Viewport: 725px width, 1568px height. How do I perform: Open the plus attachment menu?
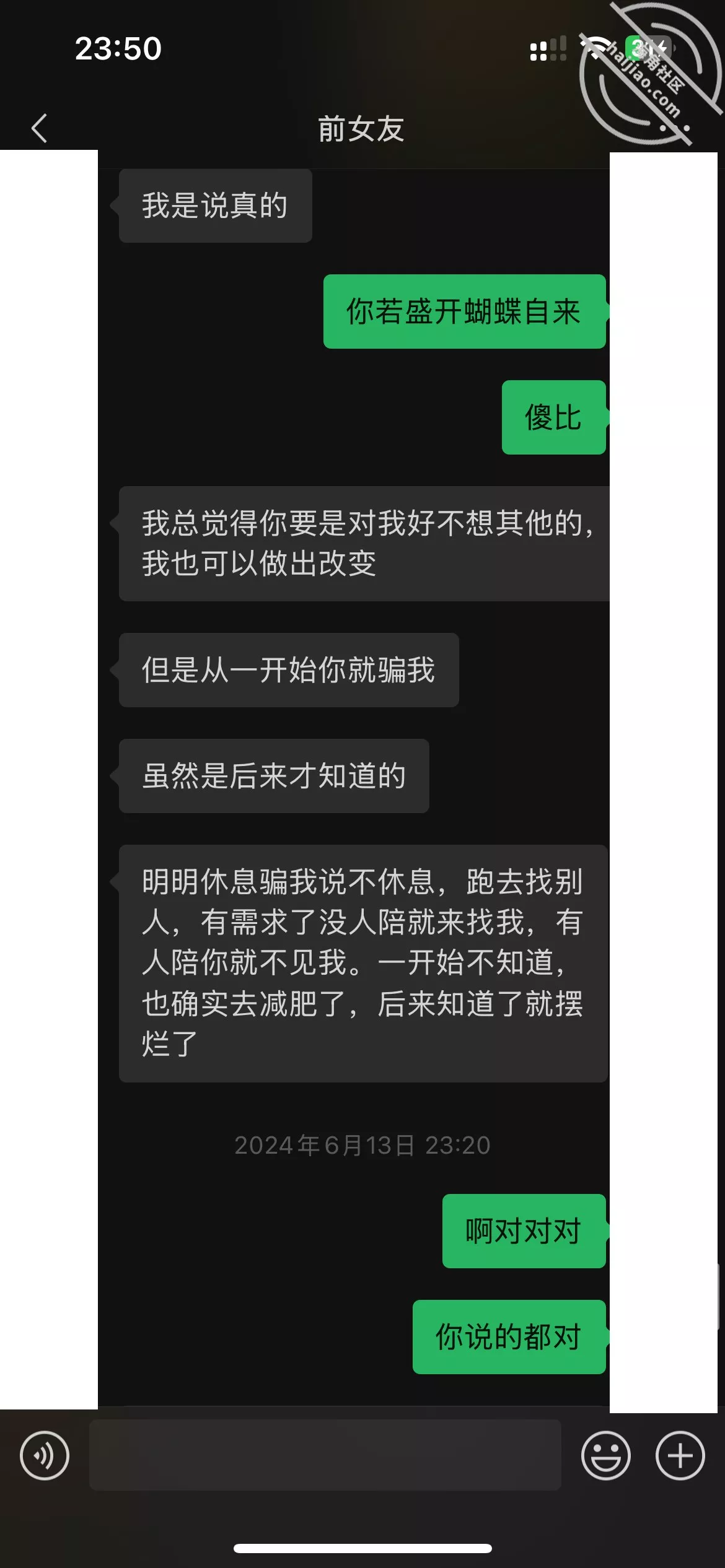(x=680, y=1455)
